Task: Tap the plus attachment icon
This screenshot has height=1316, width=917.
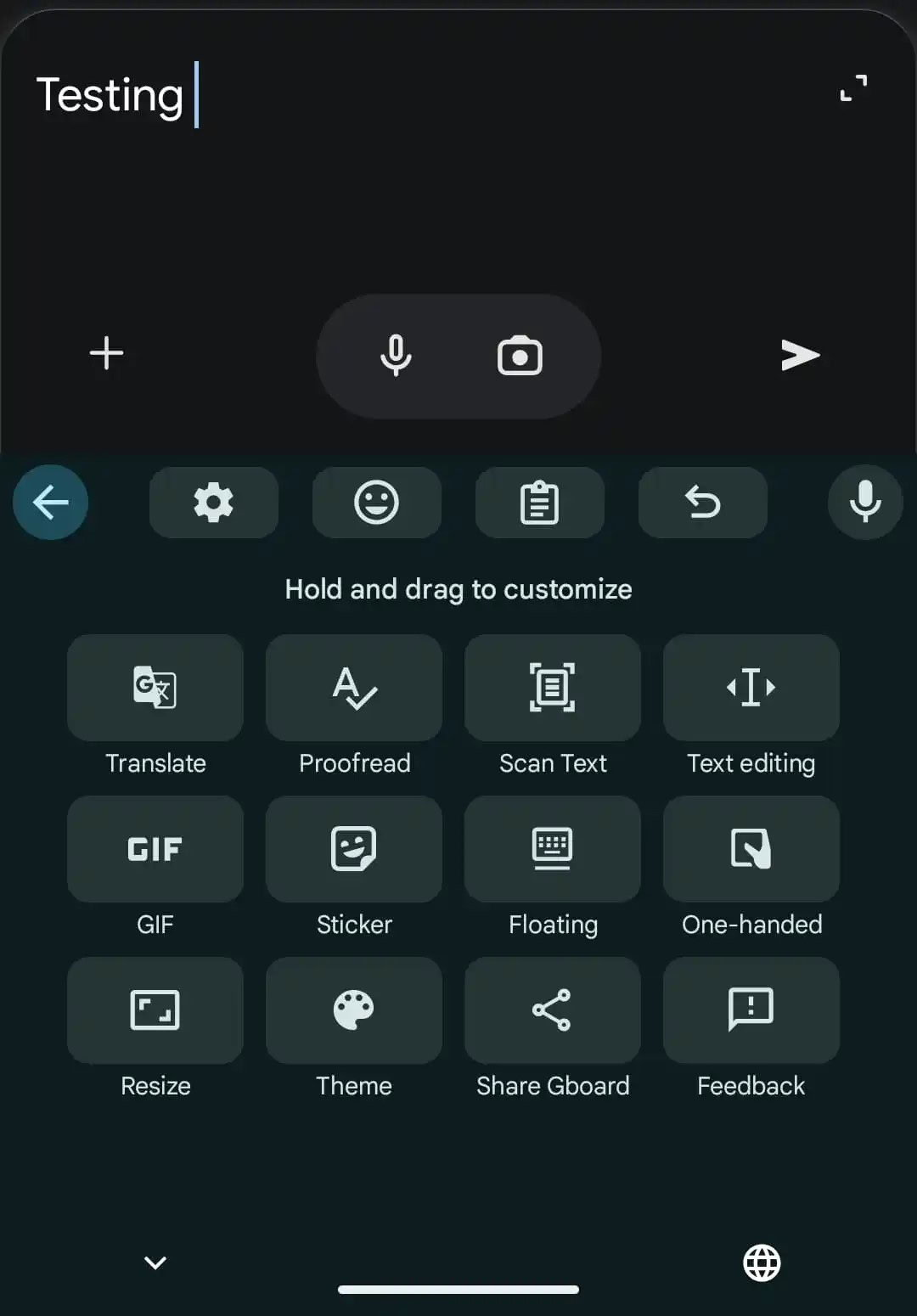Action: point(107,353)
